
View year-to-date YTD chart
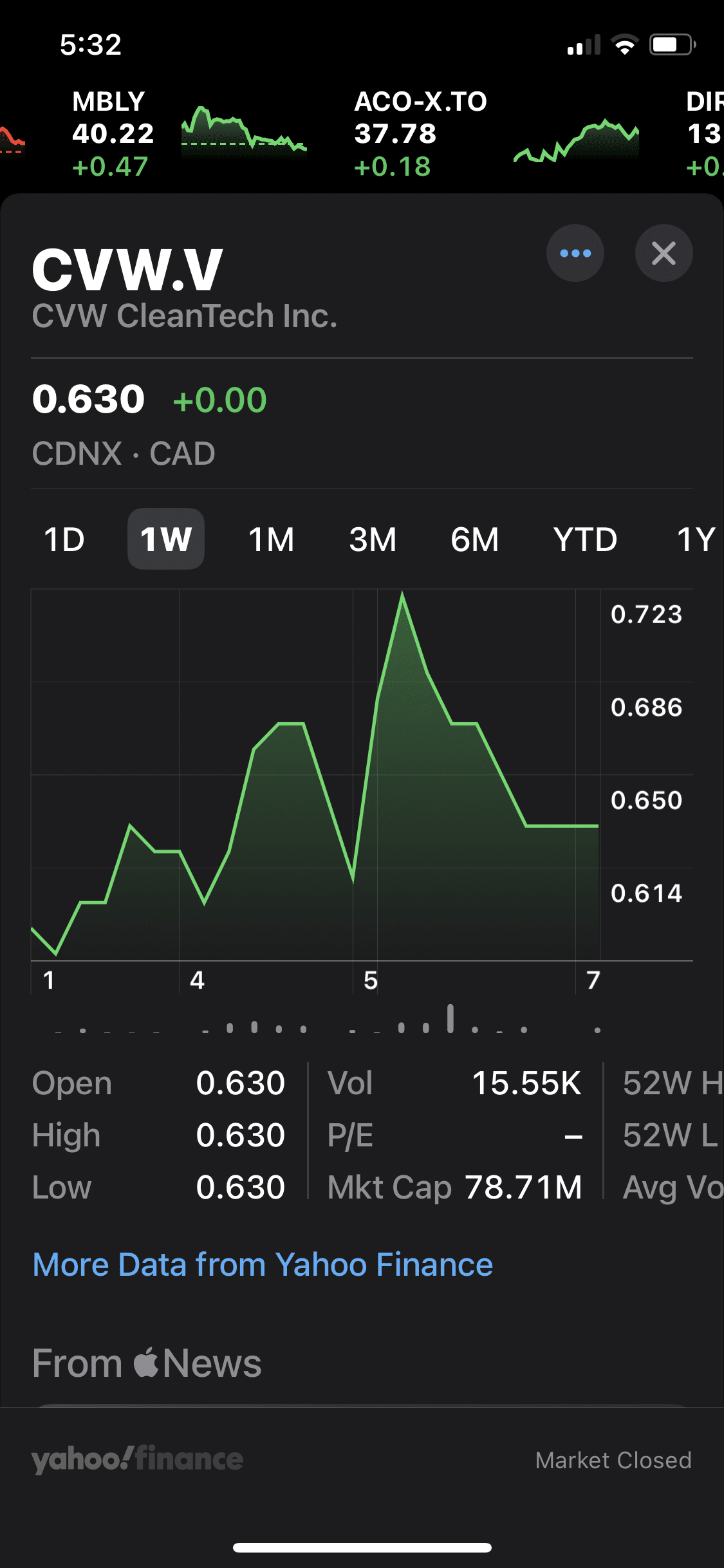point(585,539)
